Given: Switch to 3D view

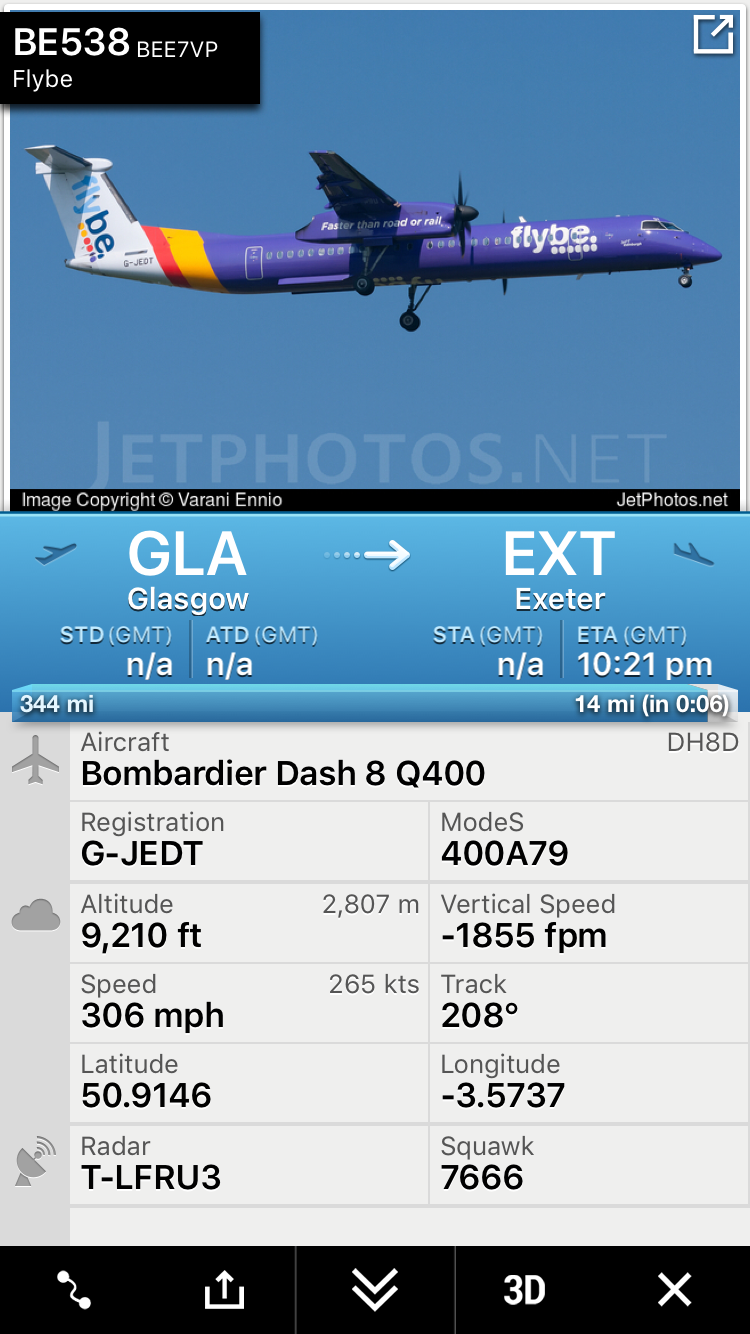Looking at the screenshot, I should [x=524, y=1290].
